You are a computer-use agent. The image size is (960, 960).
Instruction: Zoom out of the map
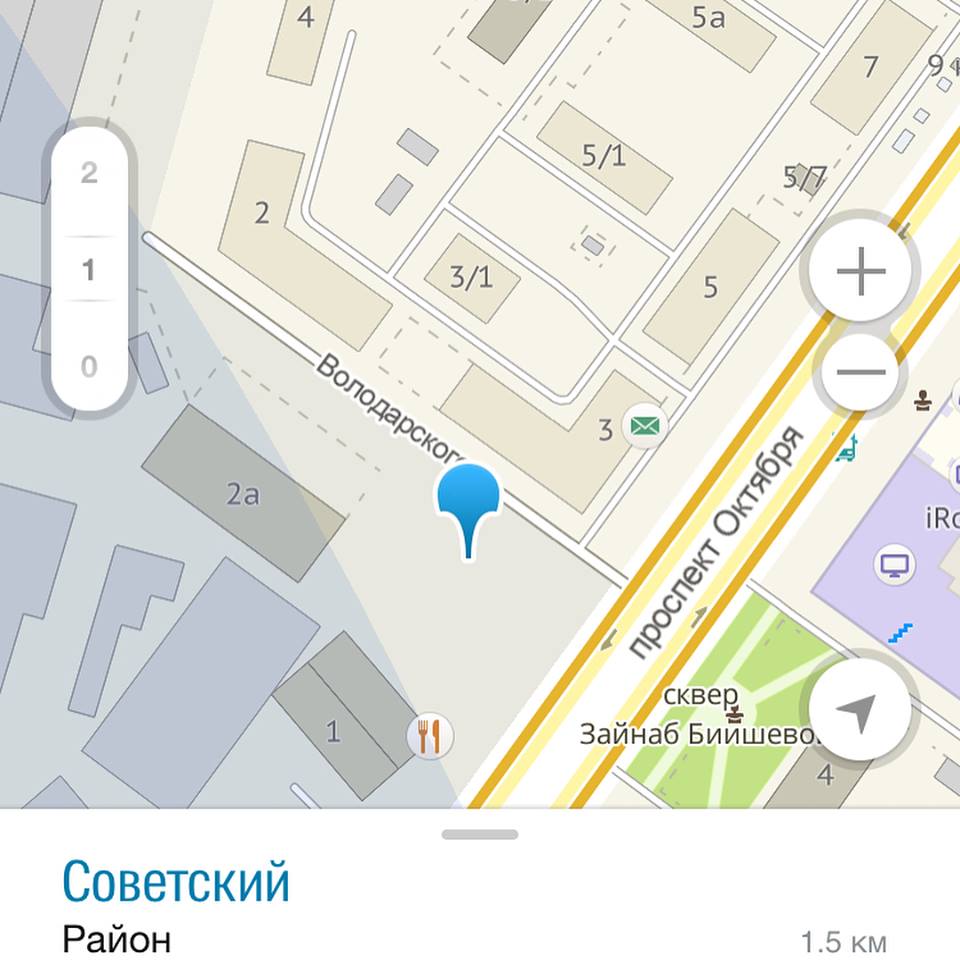coord(860,373)
